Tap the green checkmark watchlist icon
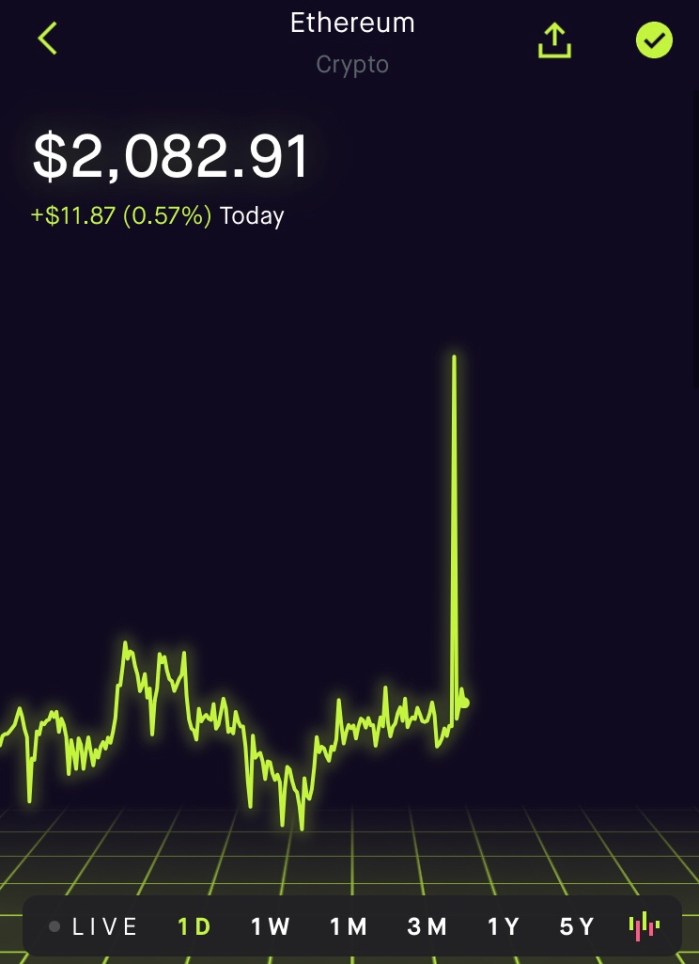The width and height of the screenshot is (699, 964). [x=654, y=40]
